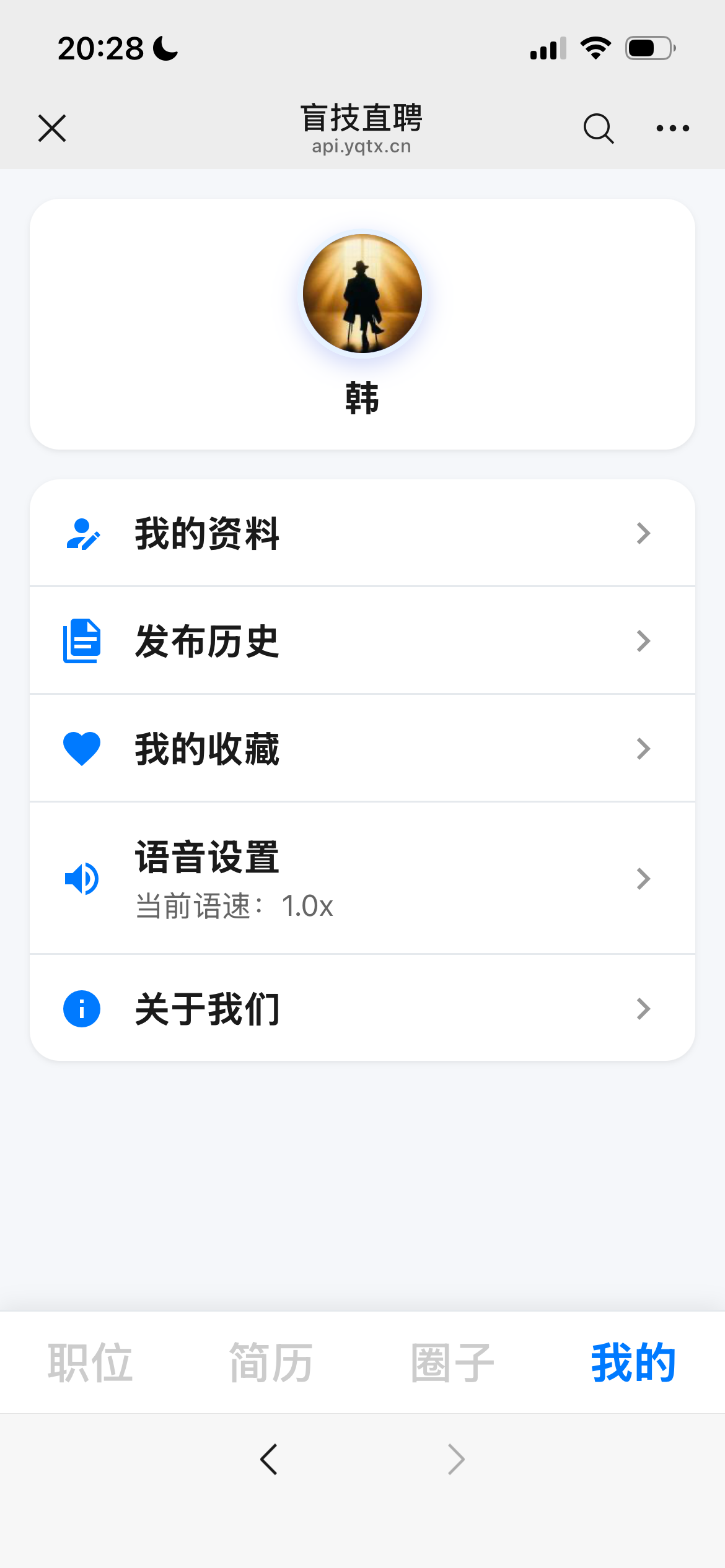Open 语音设置 using its right chevron
Image resolution: width=725 pixels, height=1568 pixels.
(x=644, y=878)
